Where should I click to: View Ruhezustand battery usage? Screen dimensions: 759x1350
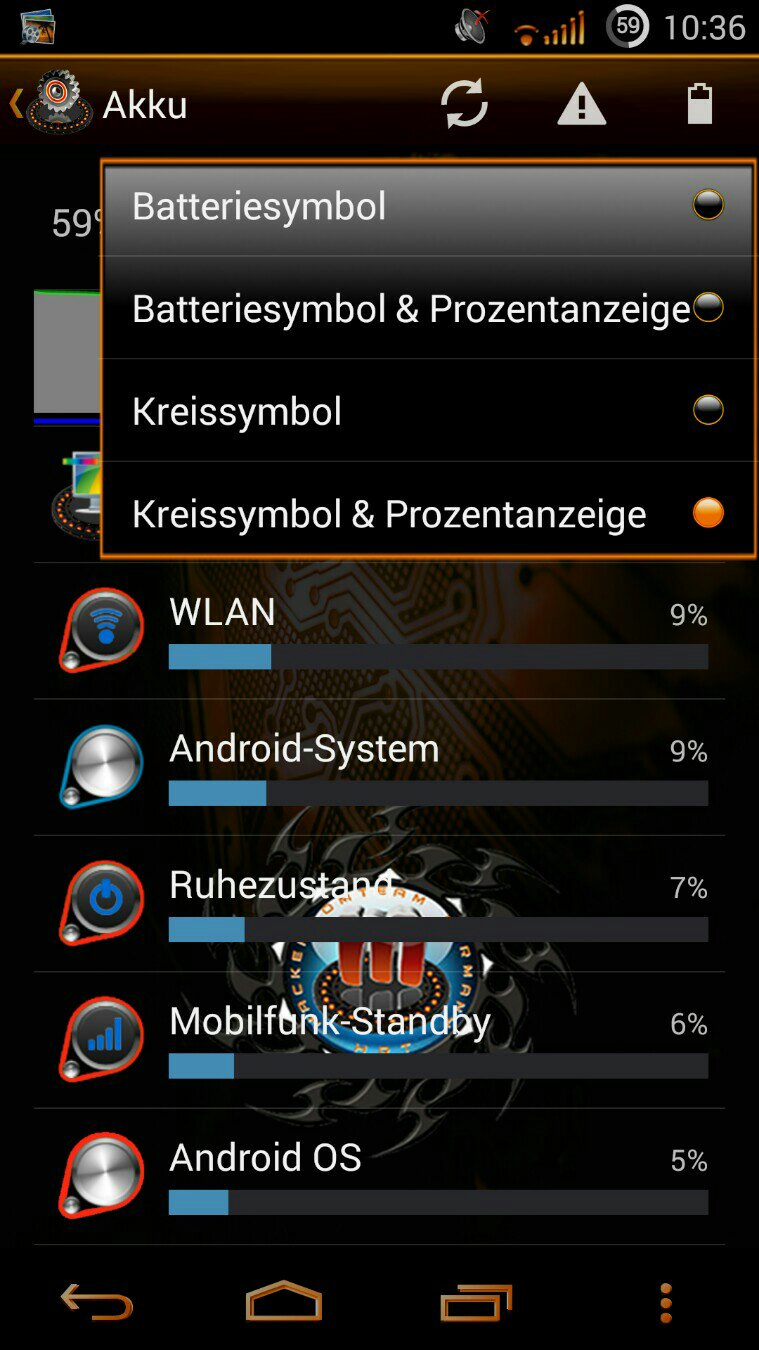379,904
